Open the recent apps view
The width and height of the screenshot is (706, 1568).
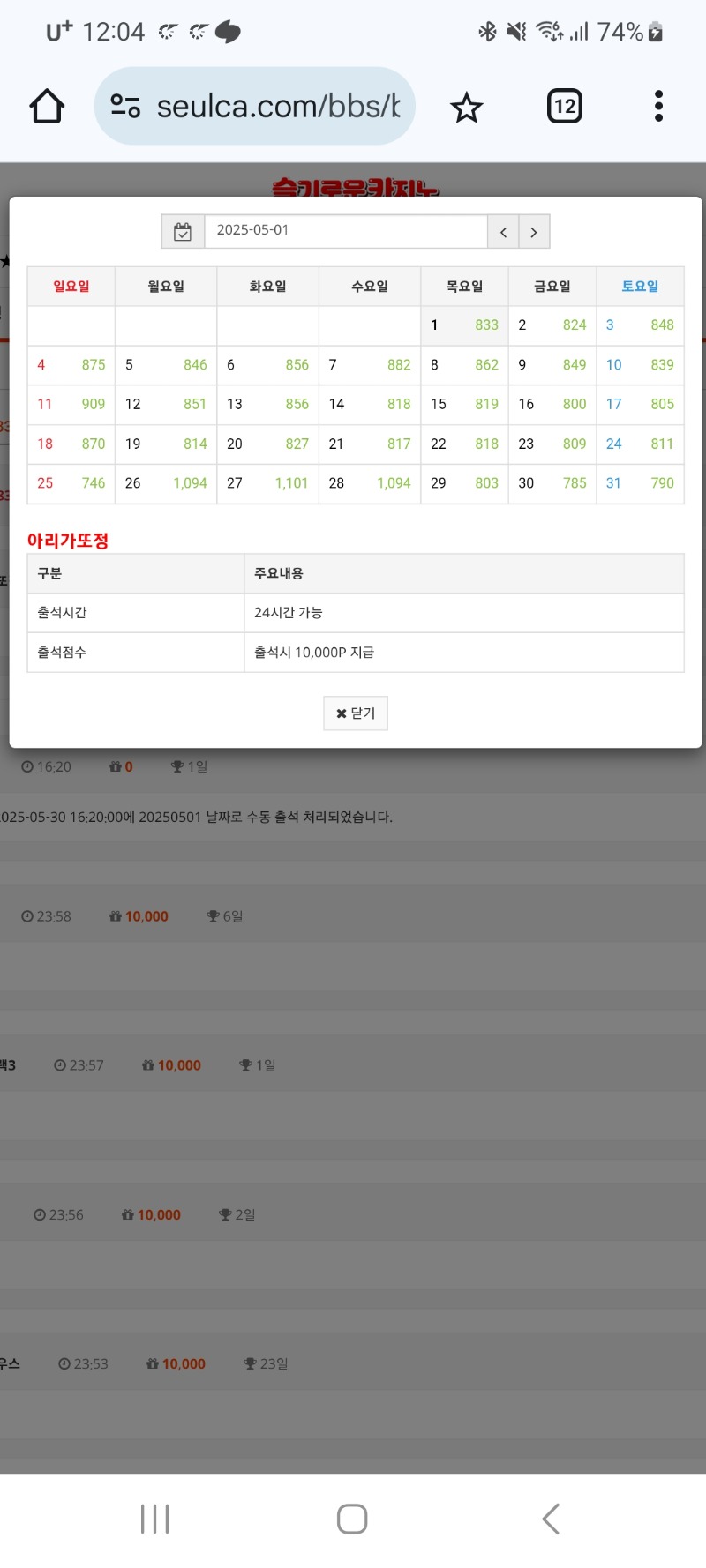(155, 1519)
